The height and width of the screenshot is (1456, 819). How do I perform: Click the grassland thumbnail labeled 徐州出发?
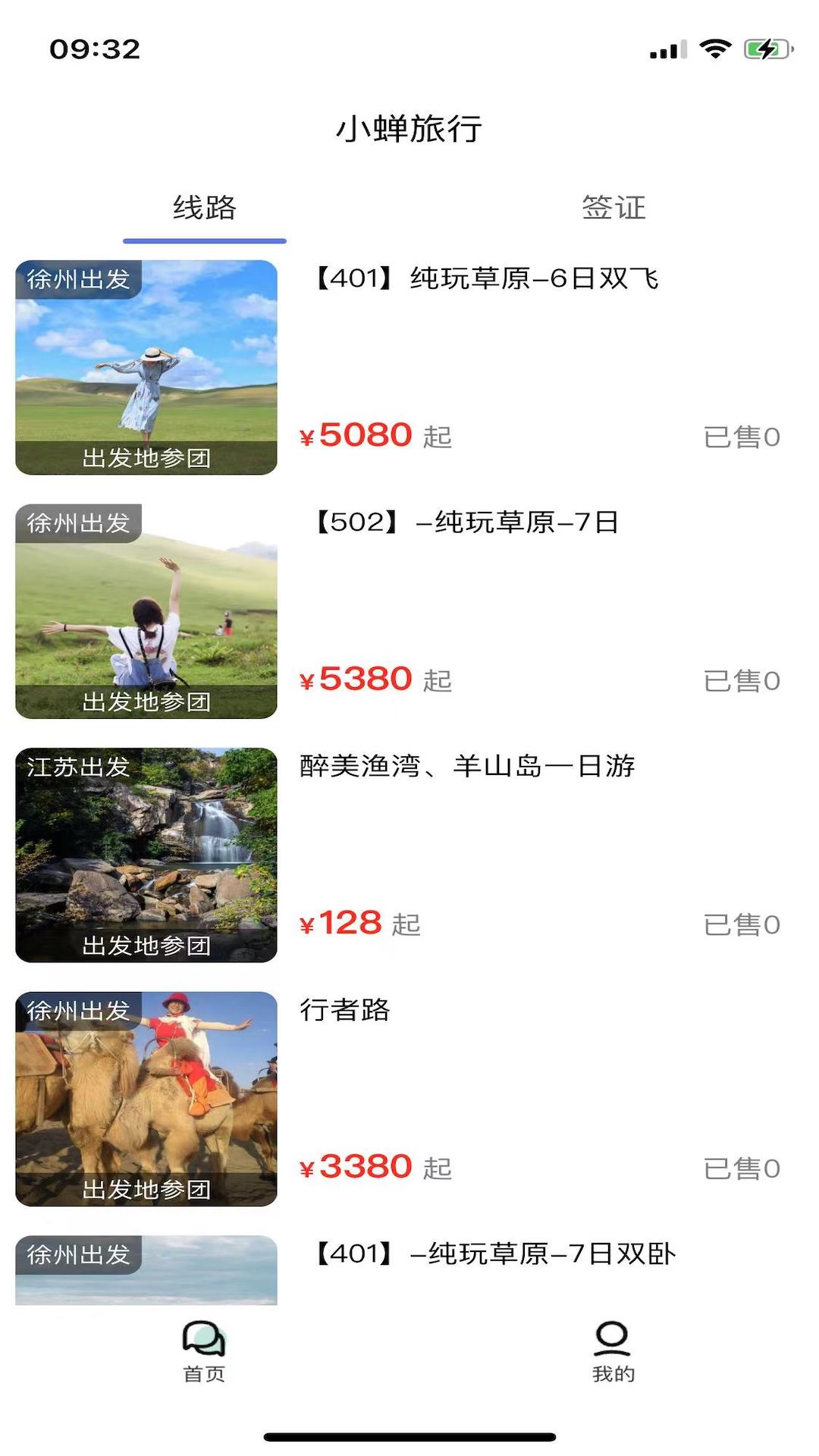pos(146,366)
